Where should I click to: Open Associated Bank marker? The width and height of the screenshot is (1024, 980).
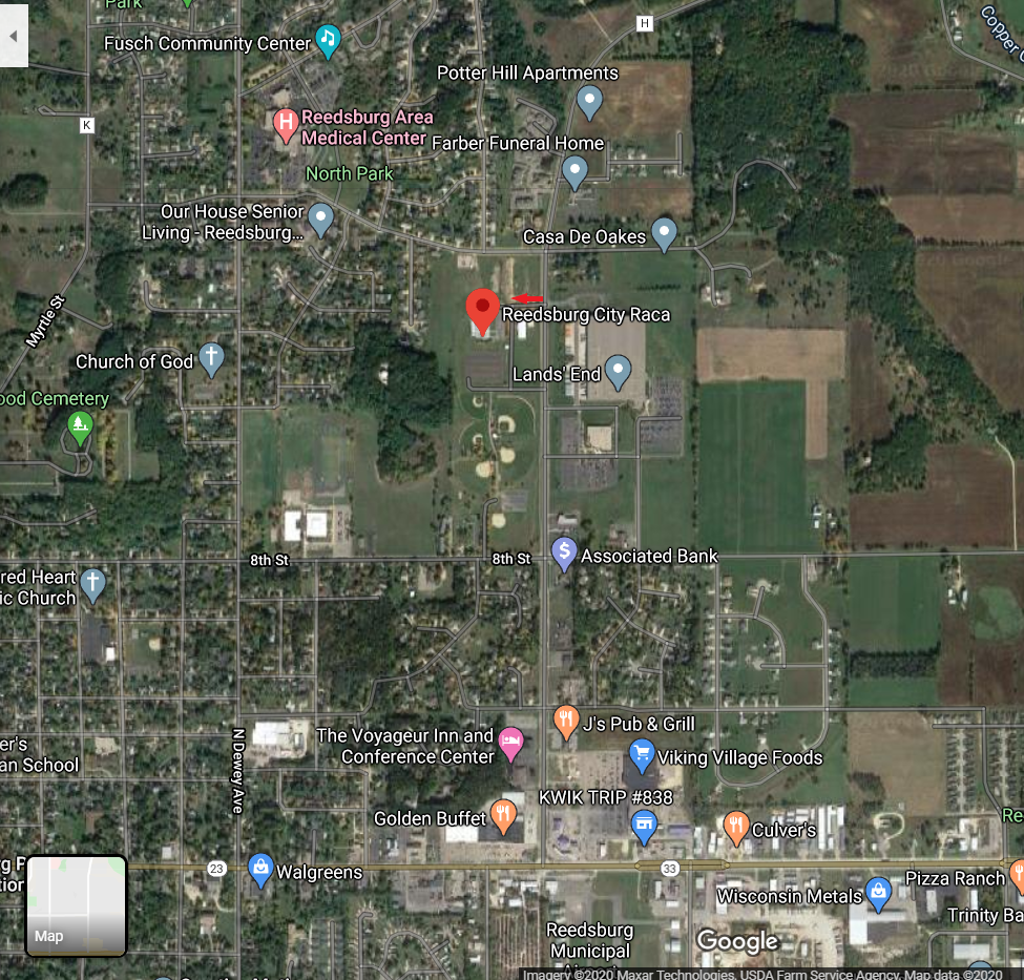click(564, 552)
